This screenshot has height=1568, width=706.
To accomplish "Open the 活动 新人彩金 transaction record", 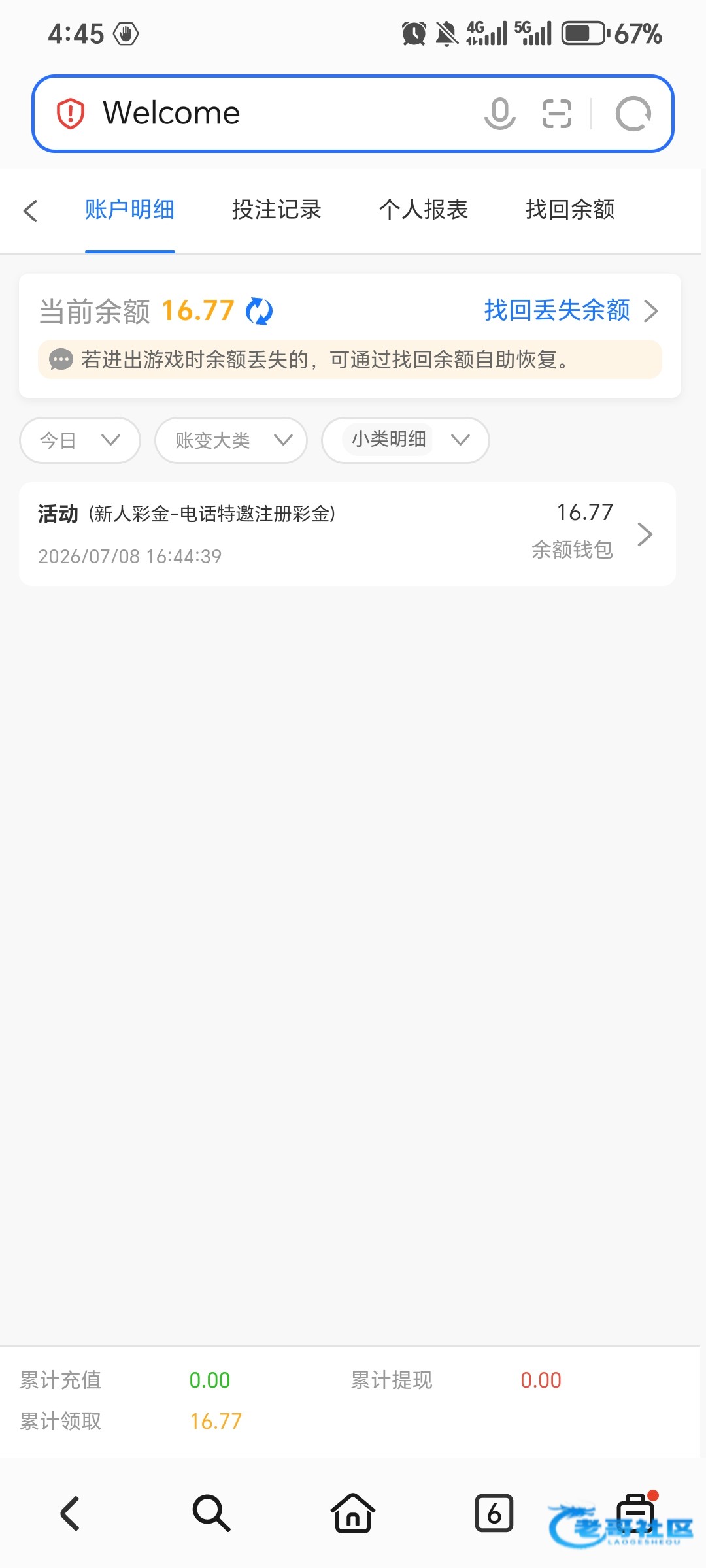I will pos(347,534).
